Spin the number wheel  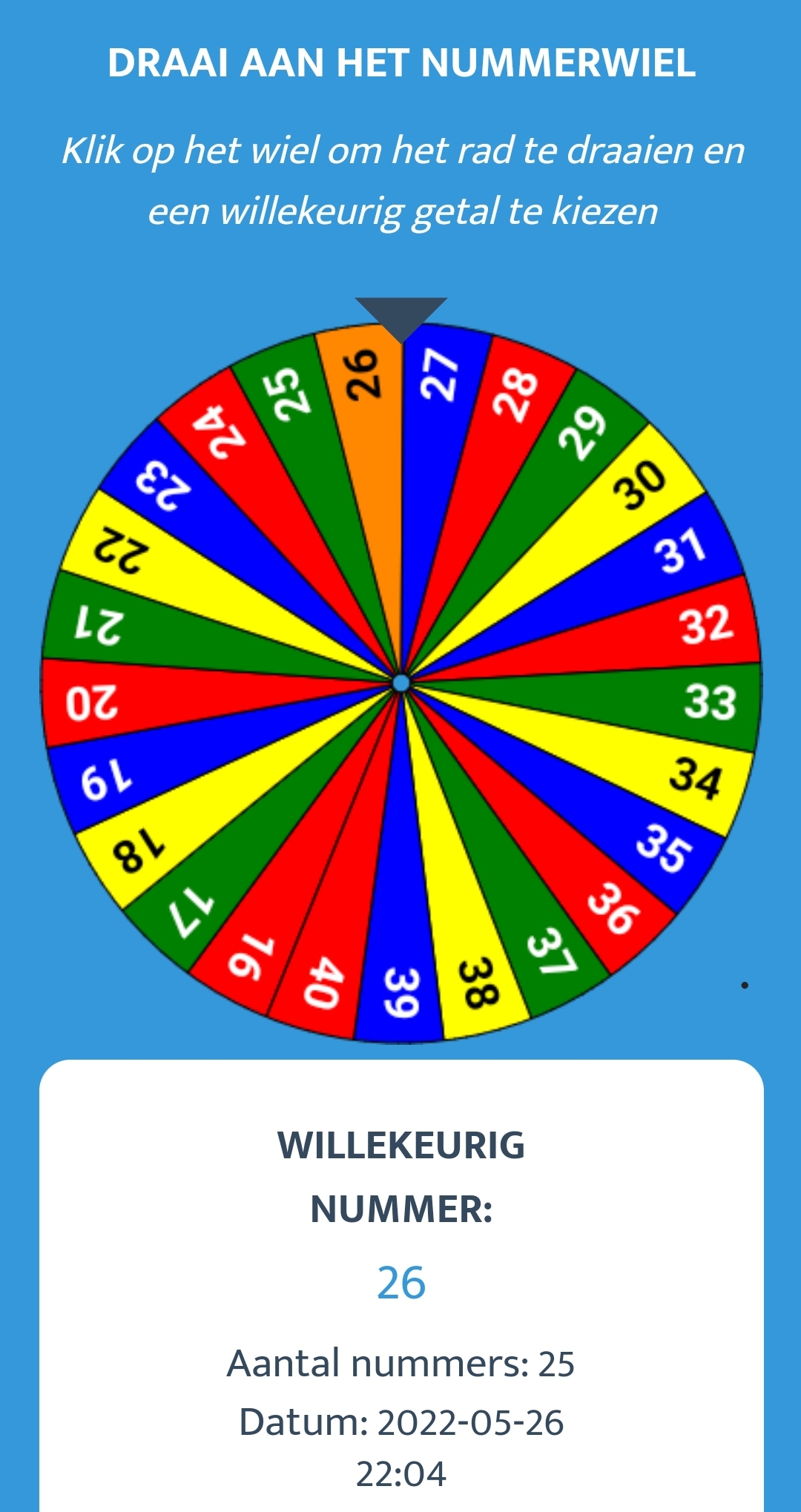[400, 682]
